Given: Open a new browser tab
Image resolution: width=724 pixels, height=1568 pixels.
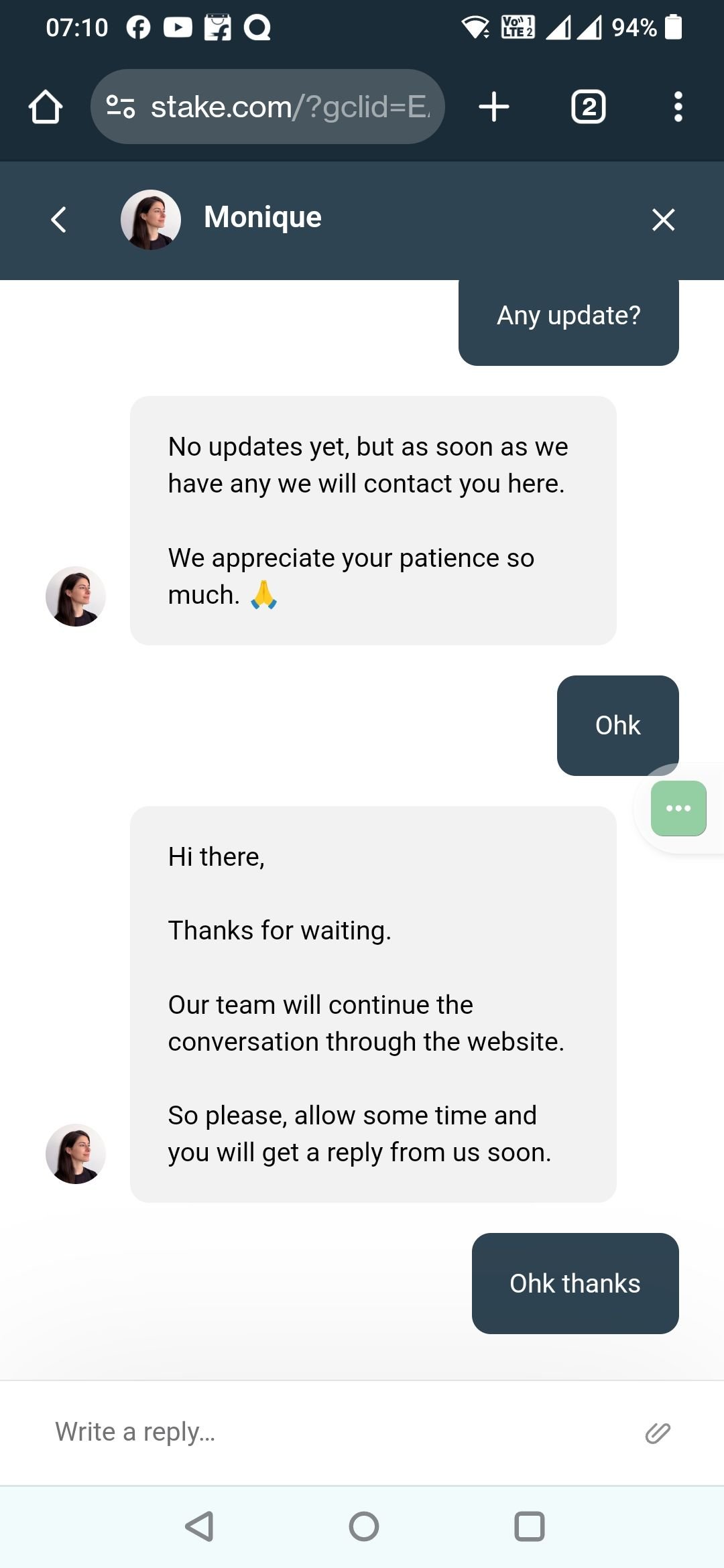Looking at the screenshot, I should pyautogui.click(x=494, y=107).
